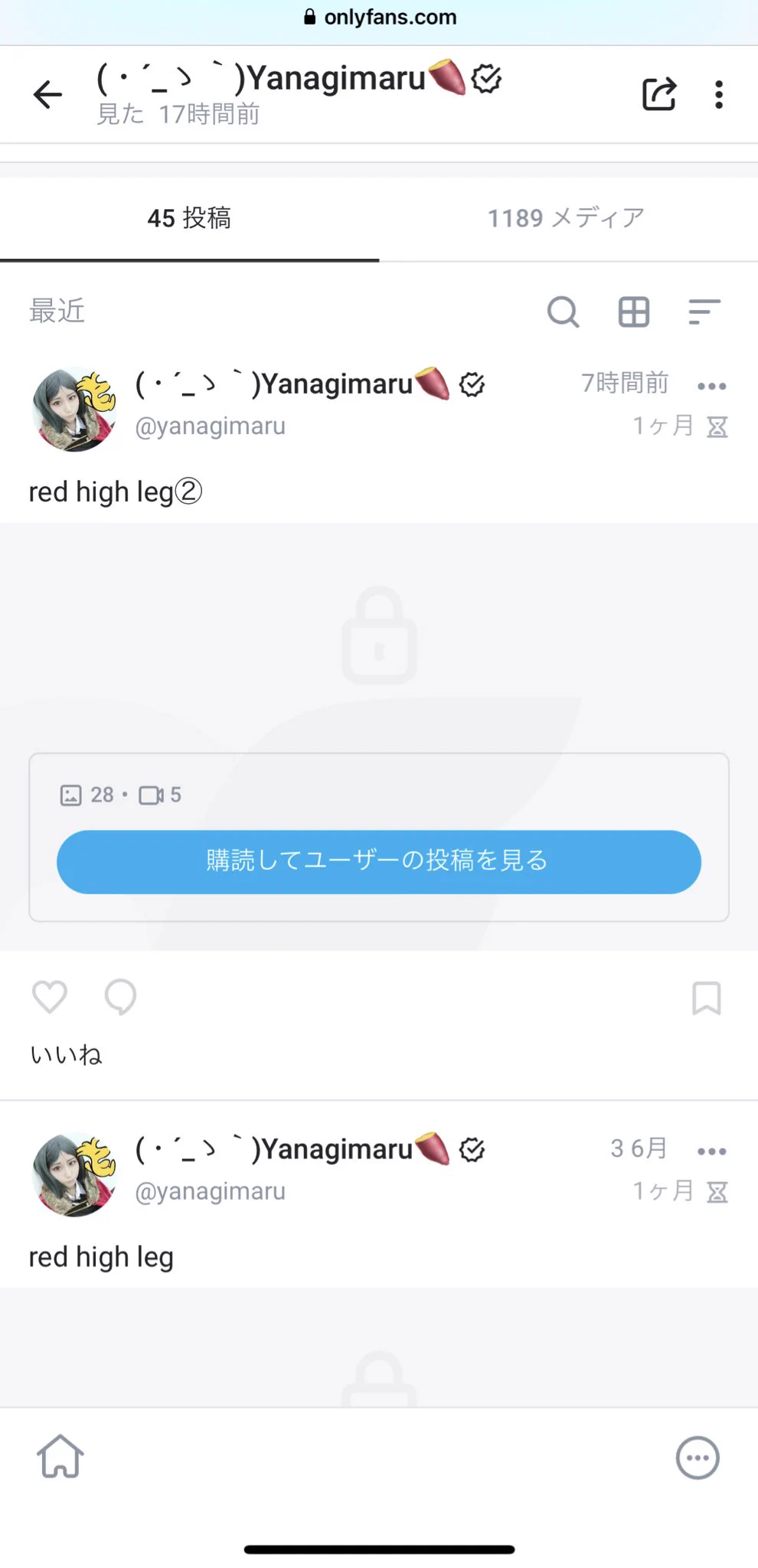Bookmark the red high leg② post
The height and width of the screenshot is (1568, 758).
tap(706, 998)
